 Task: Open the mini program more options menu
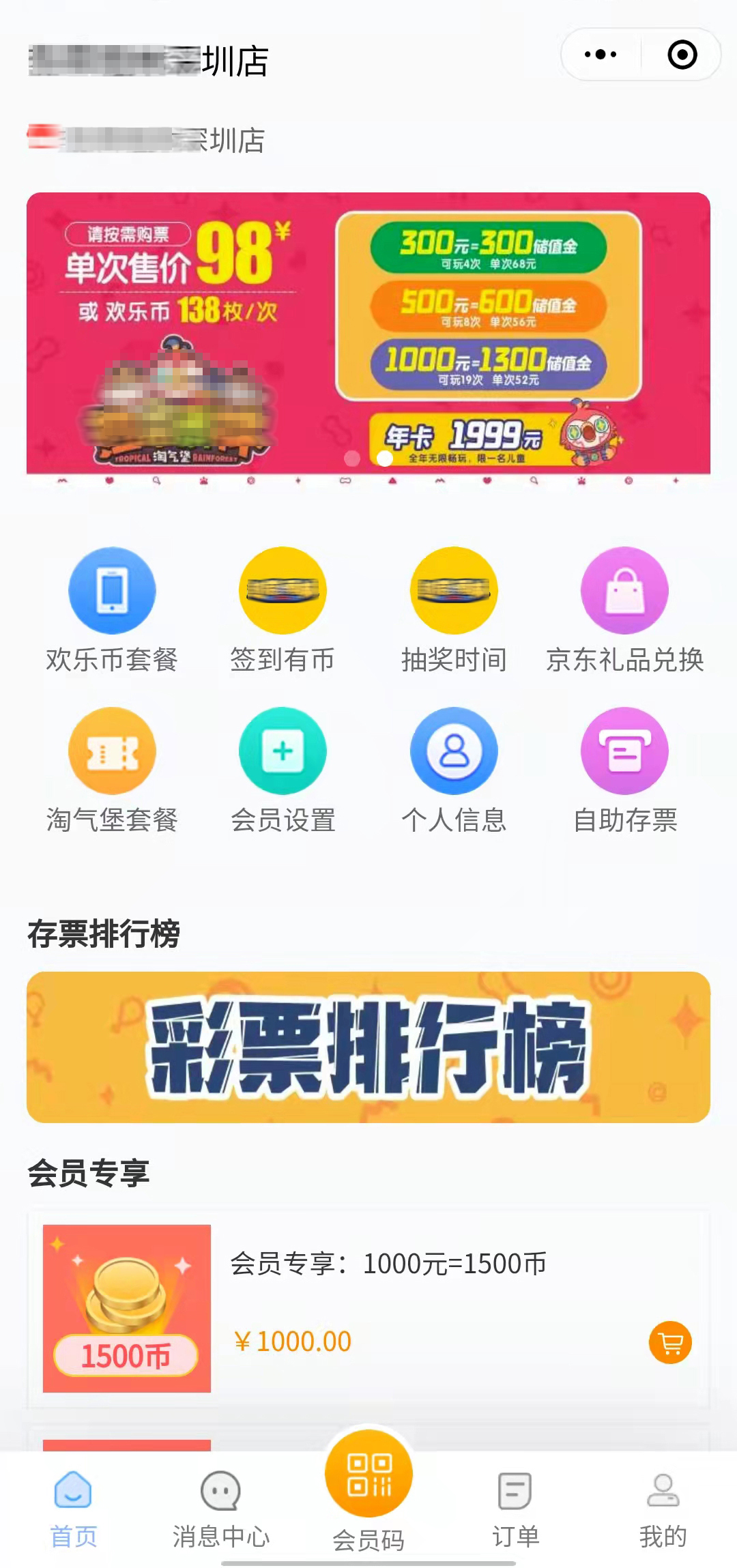pyautogui.click(x=601, y=55)
